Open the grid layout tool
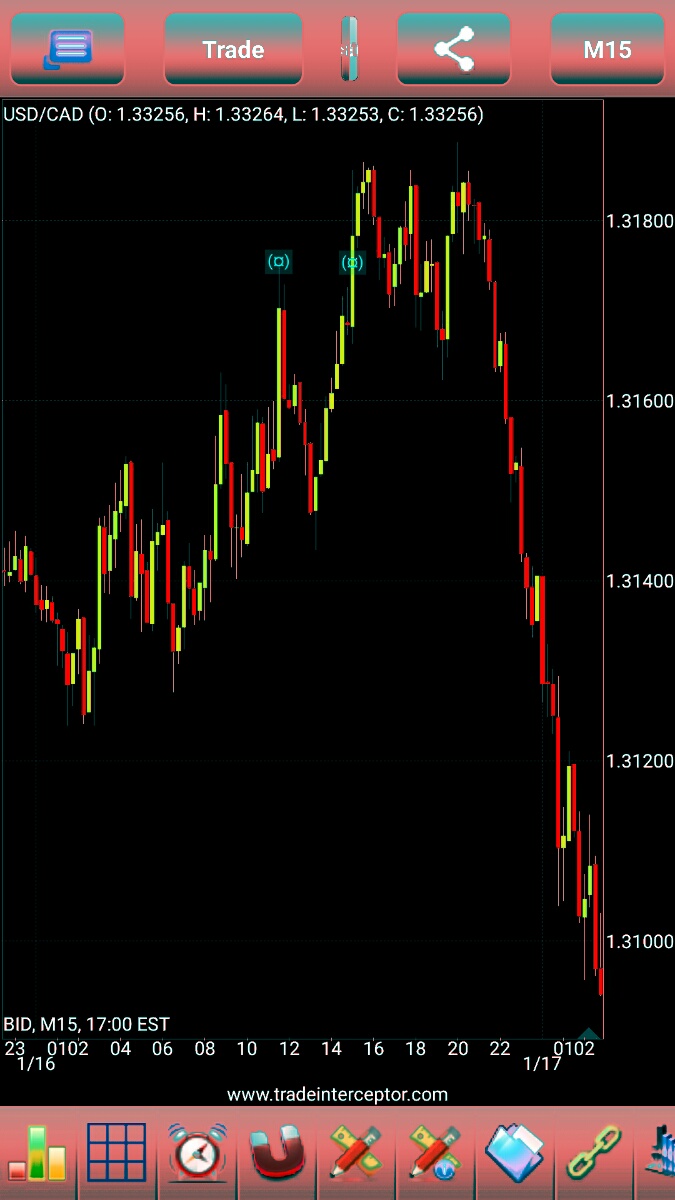Viewport: 675px width, 1200px height. tap(117, 1153)
